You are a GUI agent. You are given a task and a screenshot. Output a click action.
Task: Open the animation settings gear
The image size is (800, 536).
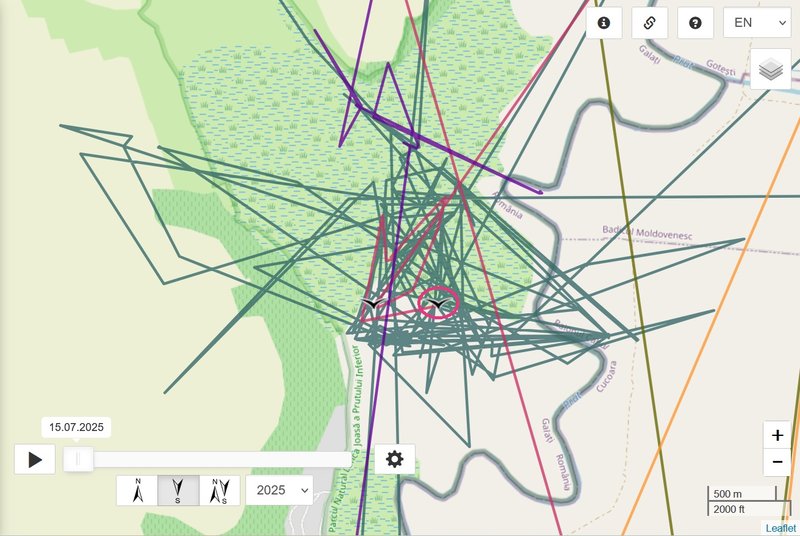(x=395, y=460)
